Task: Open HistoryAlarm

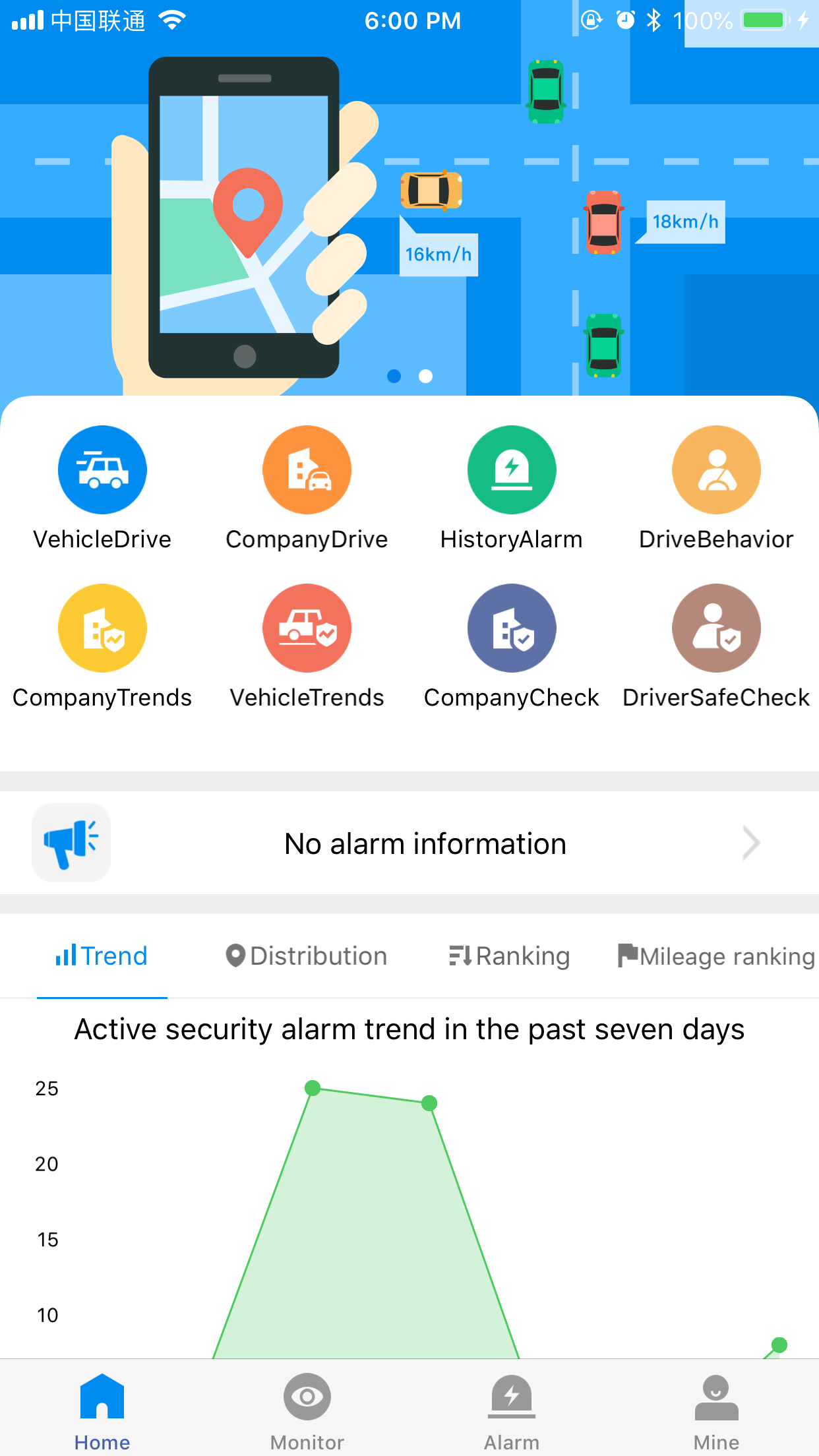Action: tap(512, 470)
